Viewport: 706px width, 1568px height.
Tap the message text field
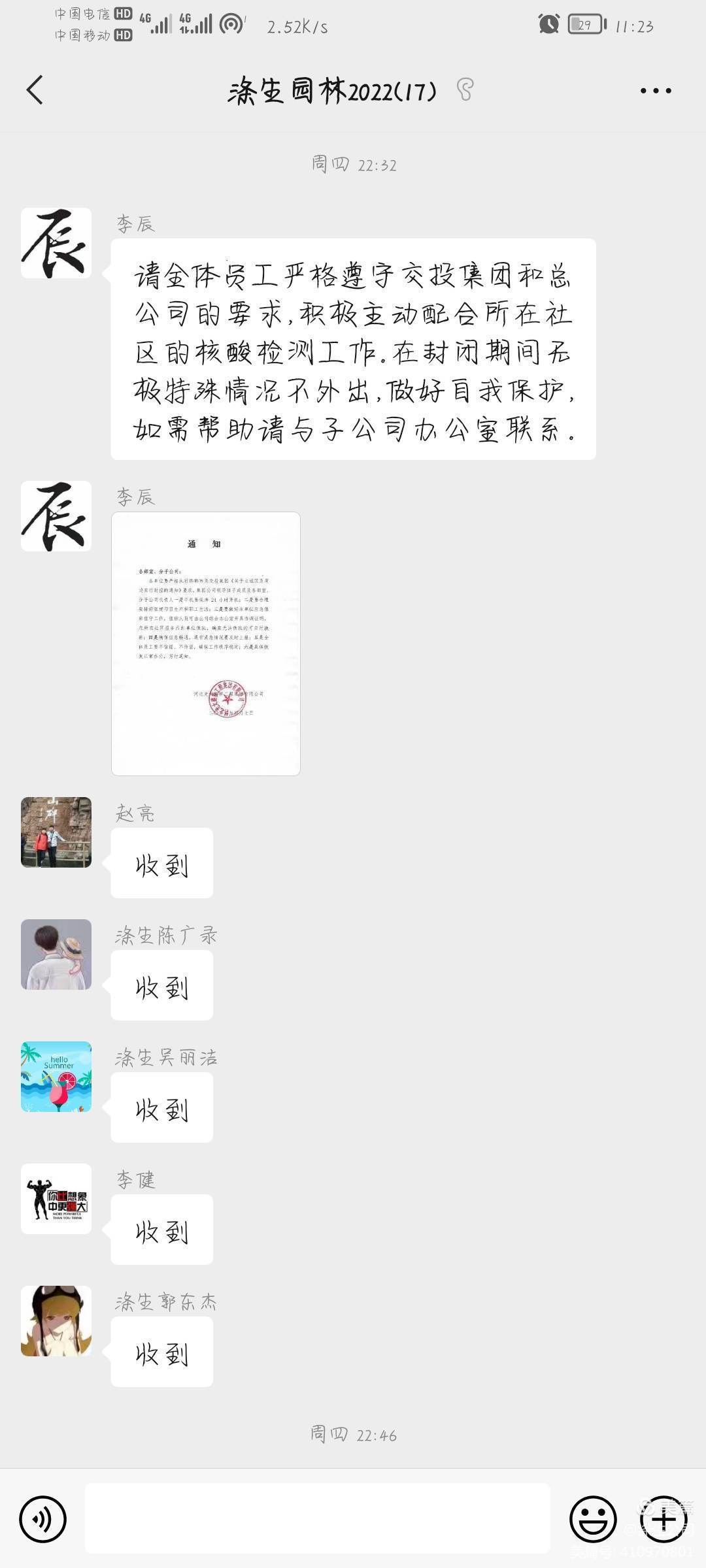[317, 1518]
